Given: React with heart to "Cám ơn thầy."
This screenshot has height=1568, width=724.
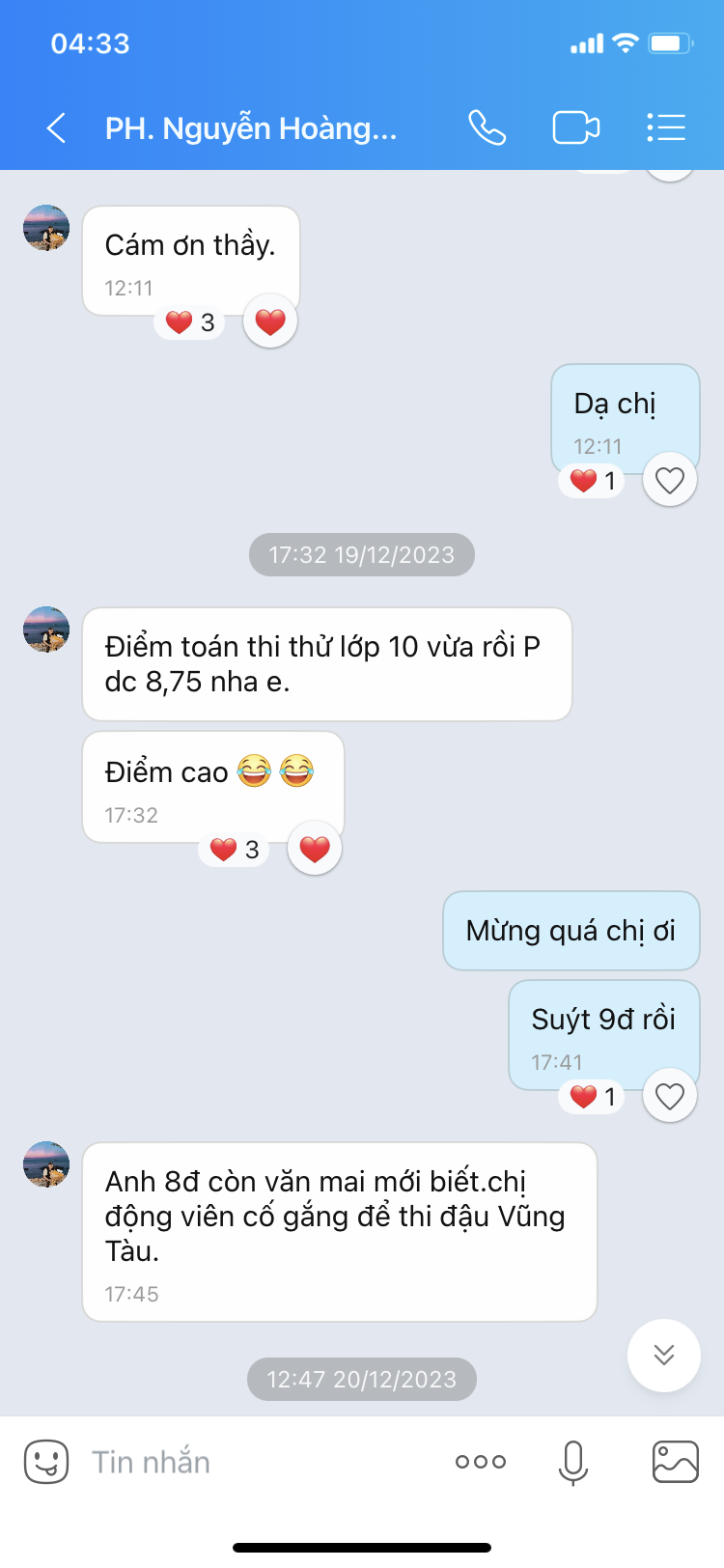Looking at the screenshot, I should [x=270, y=322].
